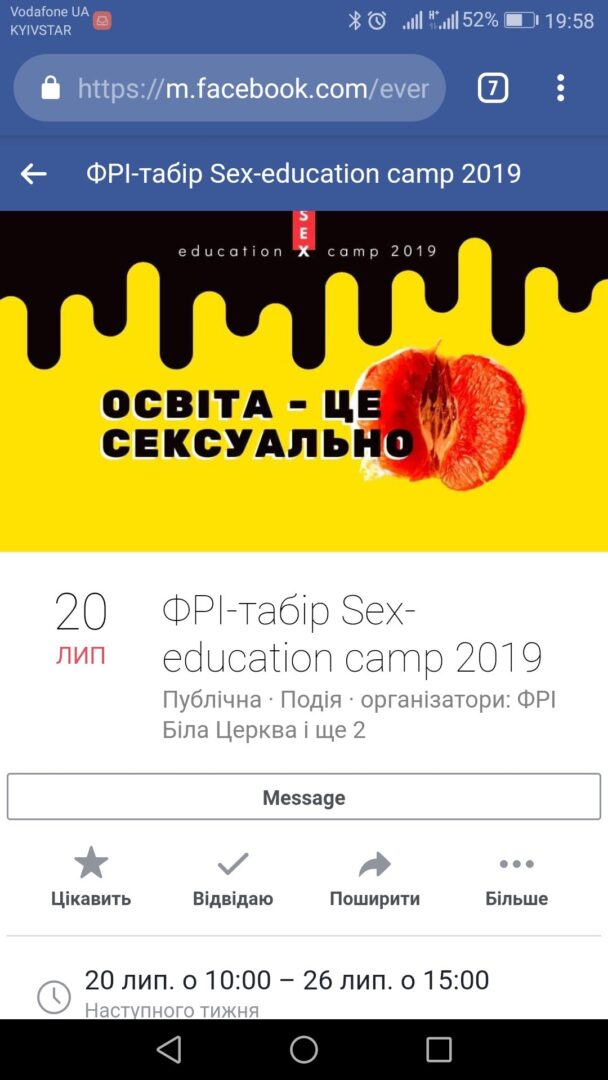
Task: Open the event date and time row
Action: (x=304, y=992)
